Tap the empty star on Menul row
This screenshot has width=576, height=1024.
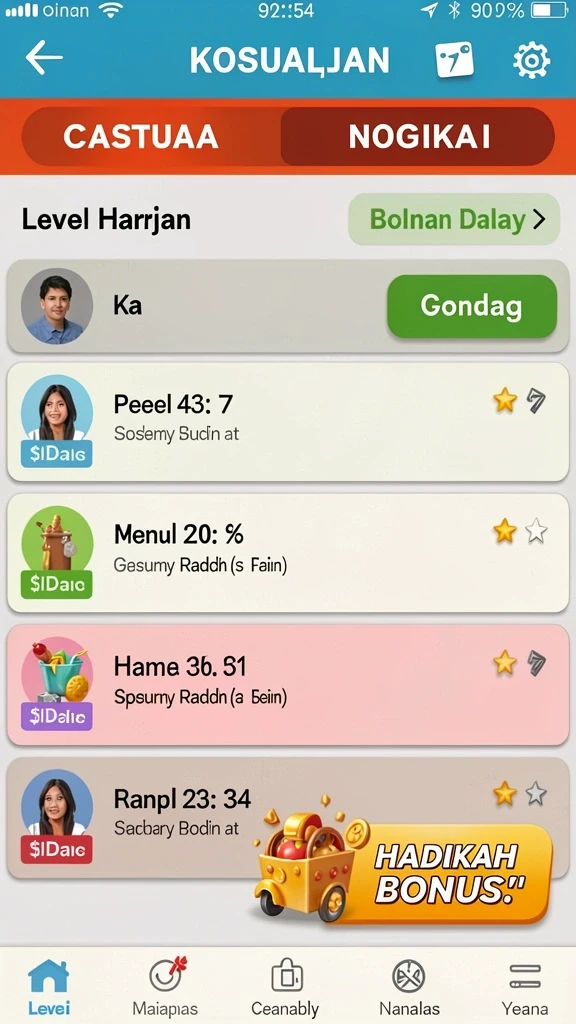536,532
